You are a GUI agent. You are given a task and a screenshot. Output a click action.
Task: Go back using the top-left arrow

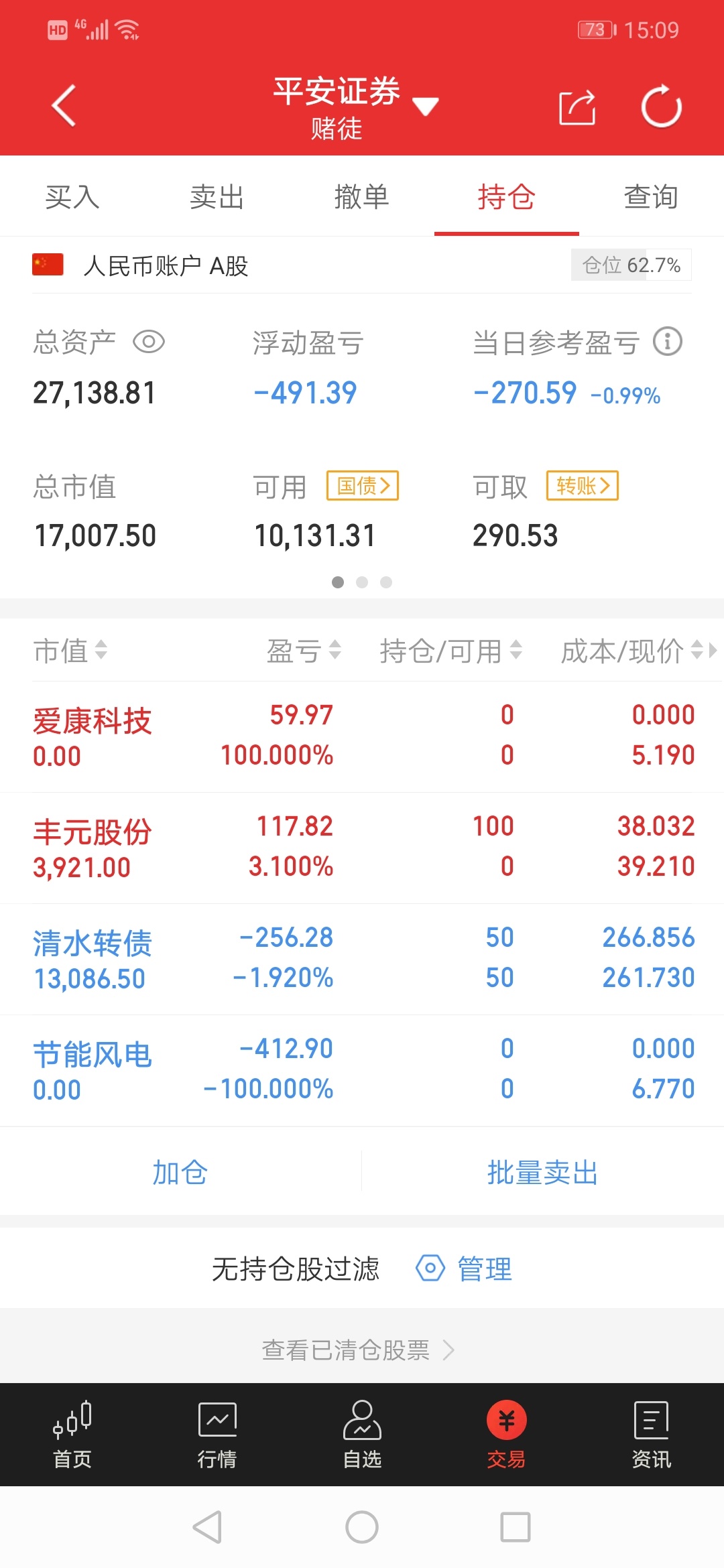[64, 106]
